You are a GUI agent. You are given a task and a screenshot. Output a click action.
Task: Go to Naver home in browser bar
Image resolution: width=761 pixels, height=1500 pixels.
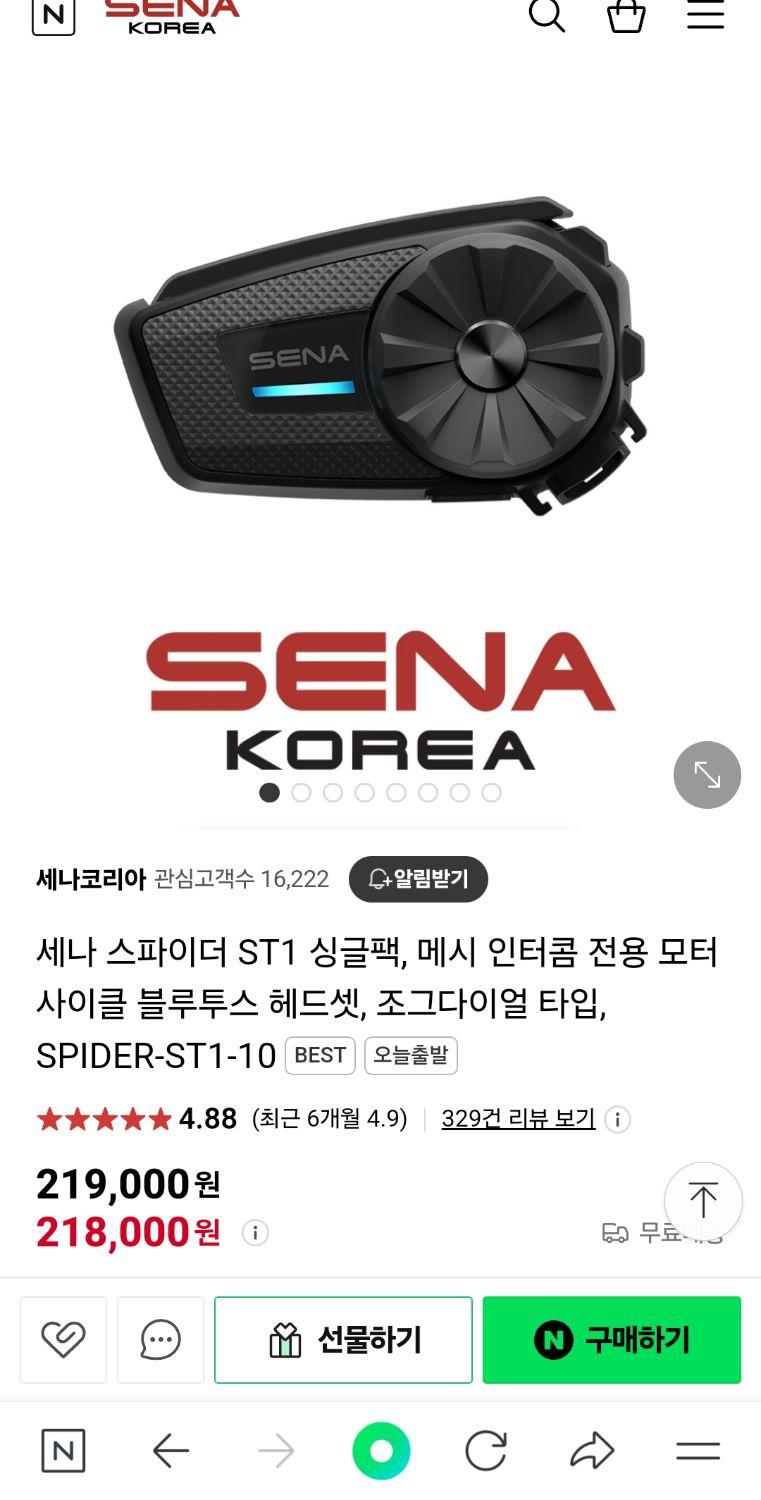(x=63, y=1451)
